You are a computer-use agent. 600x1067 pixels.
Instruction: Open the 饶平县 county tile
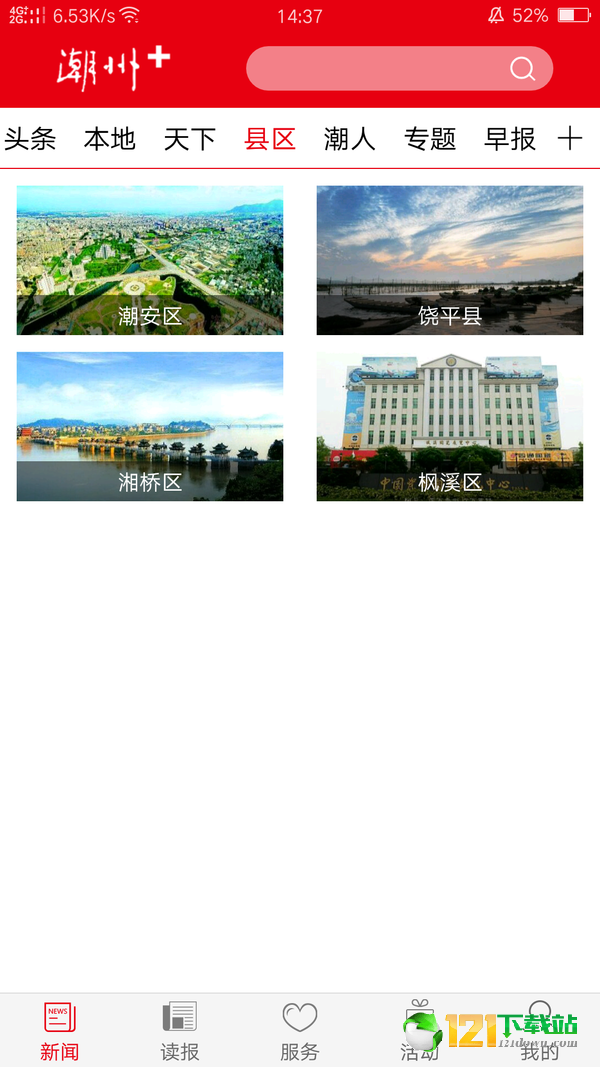click(x=450, y=260)
